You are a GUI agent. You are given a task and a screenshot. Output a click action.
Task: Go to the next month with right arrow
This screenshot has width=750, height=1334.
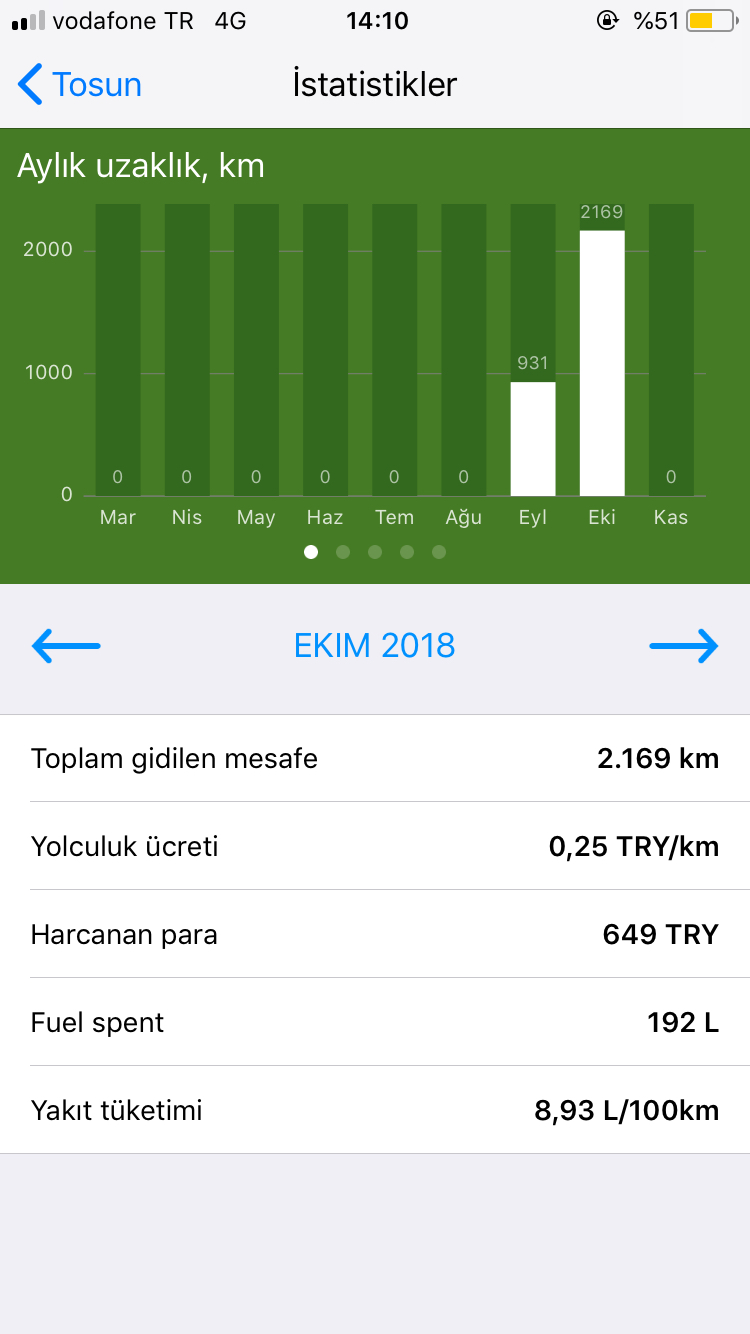(684, 646)
